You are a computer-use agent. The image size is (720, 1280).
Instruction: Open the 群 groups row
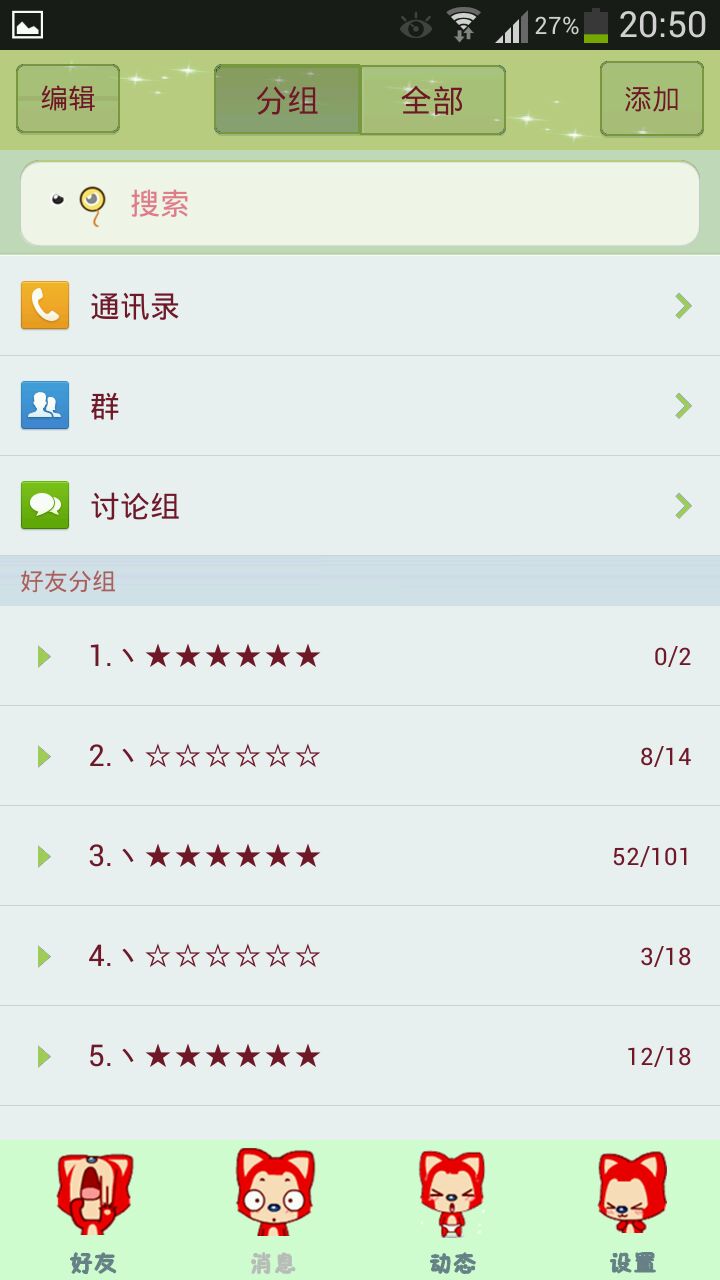point(360,406)
